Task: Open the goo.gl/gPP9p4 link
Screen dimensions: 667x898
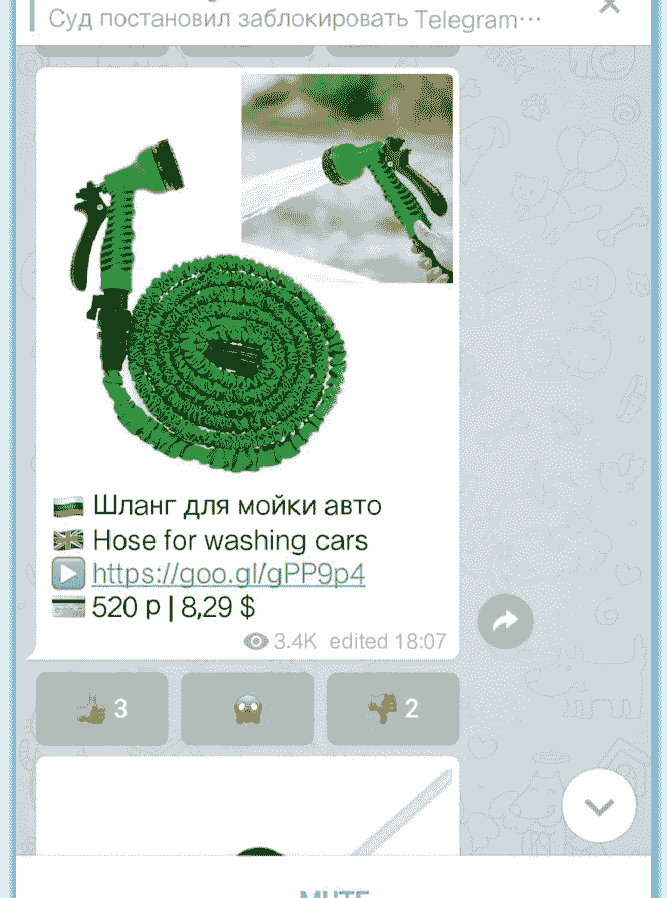Action: (x=228, y=574)
